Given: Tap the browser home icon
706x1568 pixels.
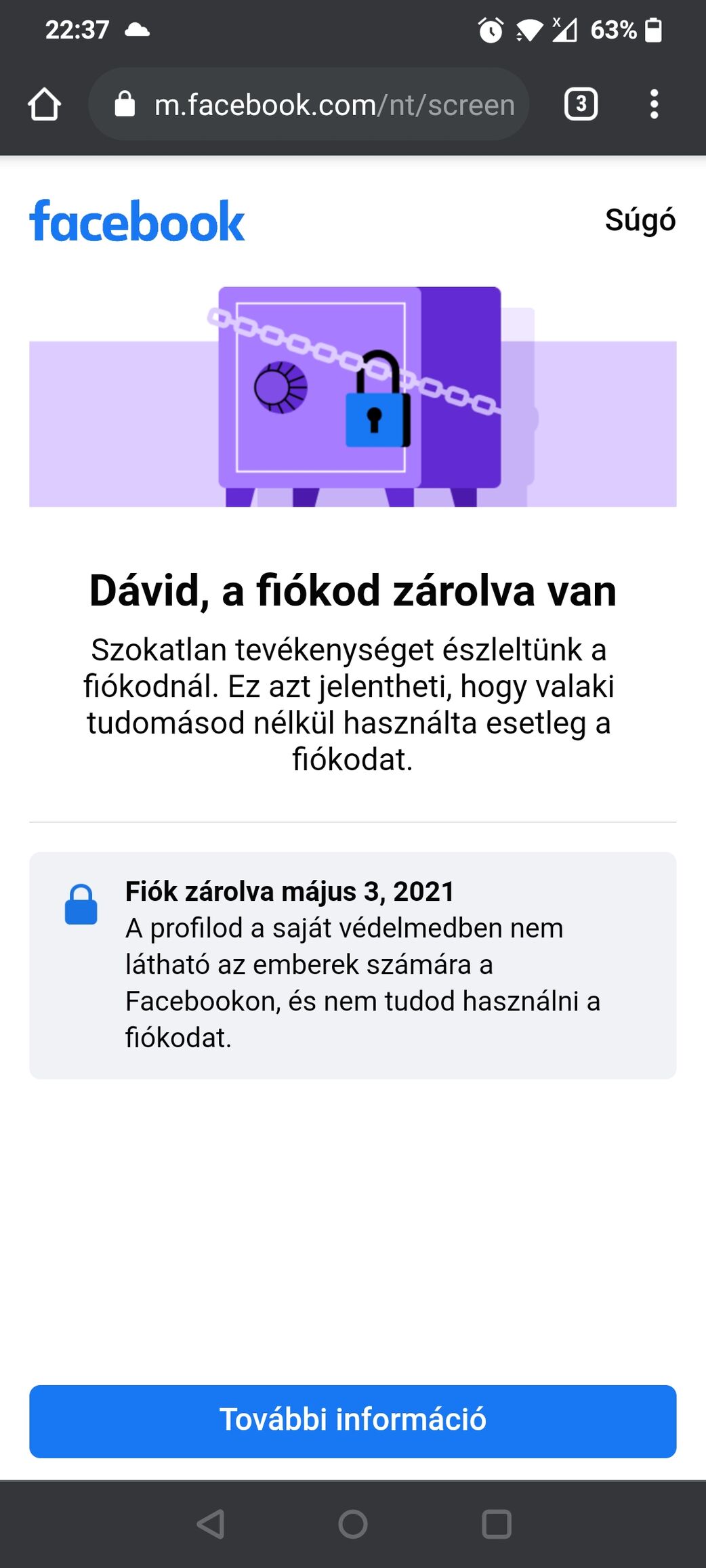Looking at the screenshot, I should [x=45, y=104].
